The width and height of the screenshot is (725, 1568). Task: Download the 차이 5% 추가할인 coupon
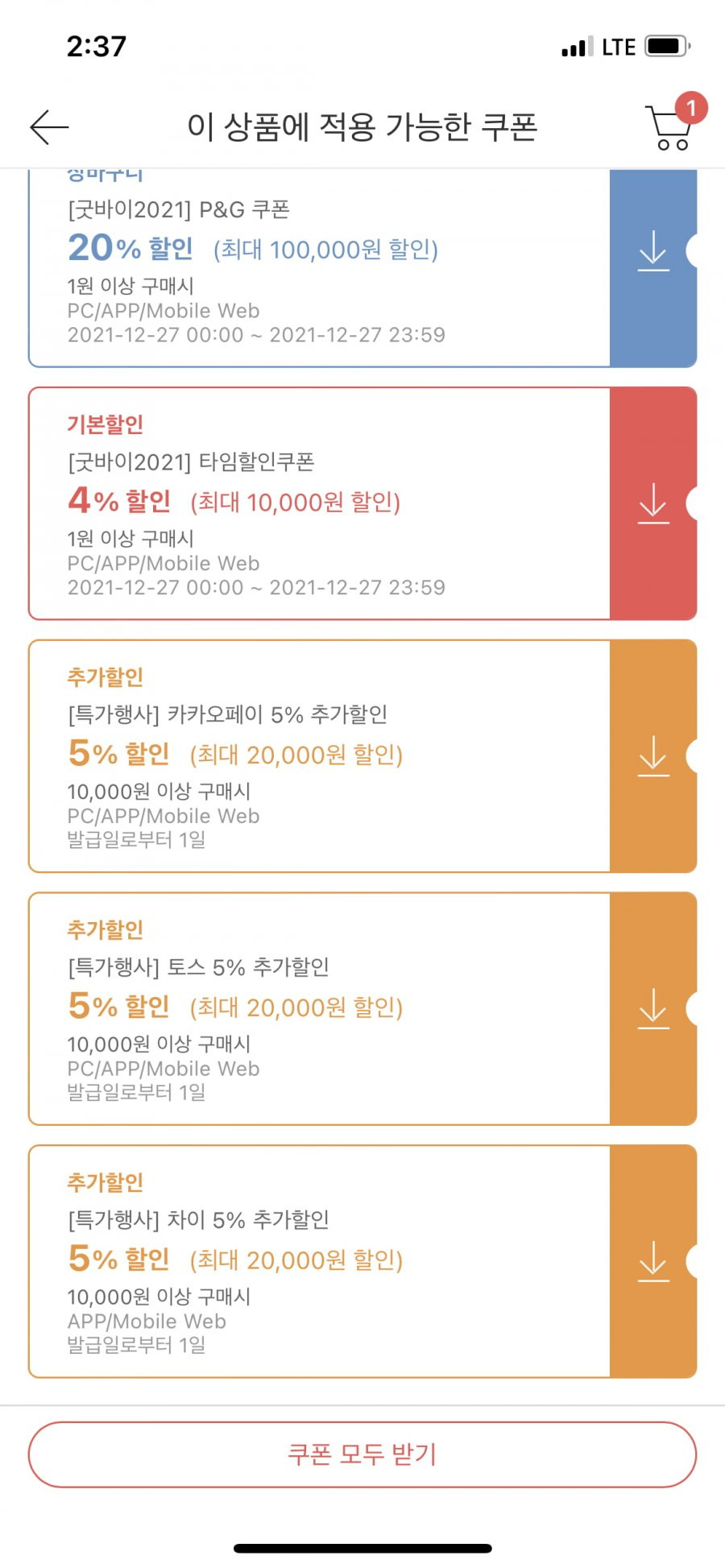(653, 1261)
